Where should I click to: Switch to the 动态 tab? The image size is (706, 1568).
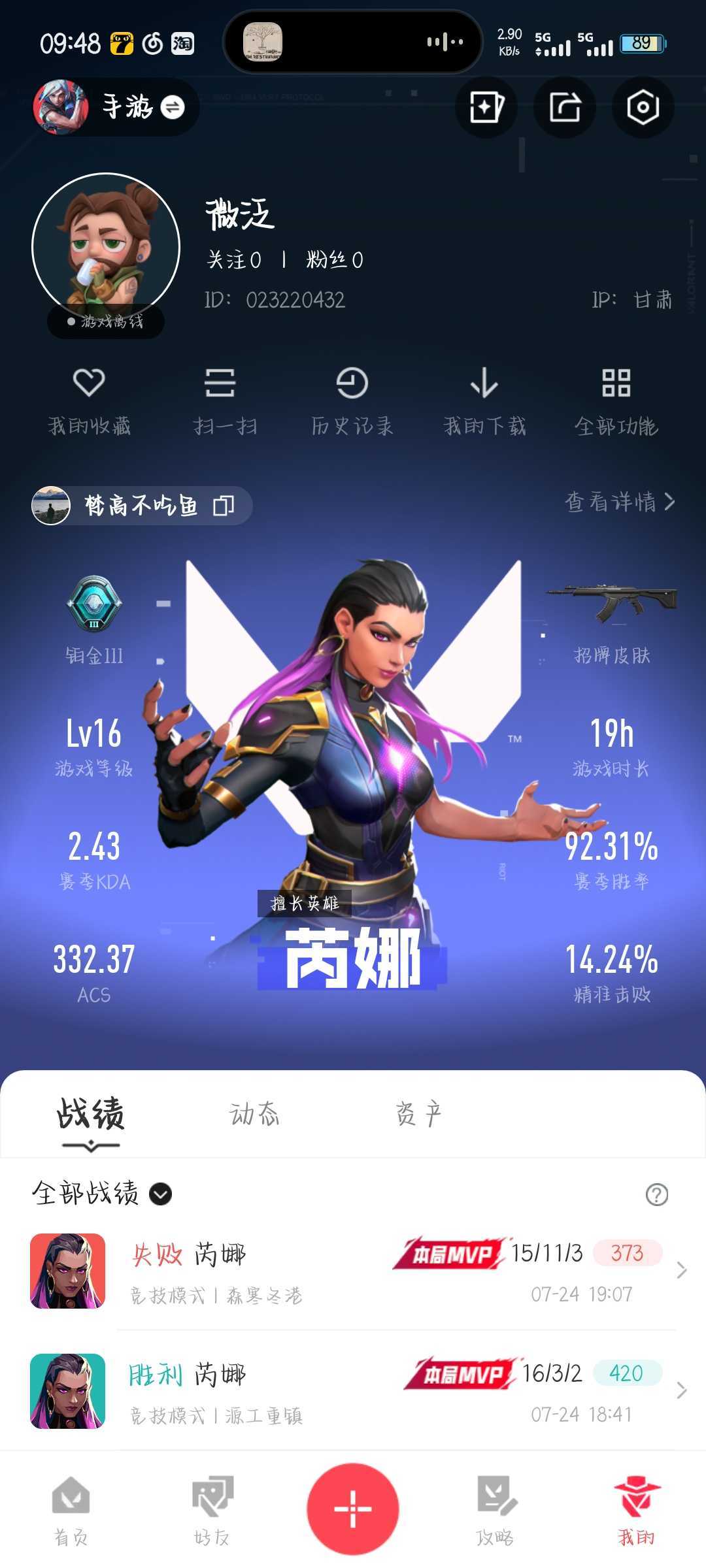pyautogui.click(x=254, y=1114)
